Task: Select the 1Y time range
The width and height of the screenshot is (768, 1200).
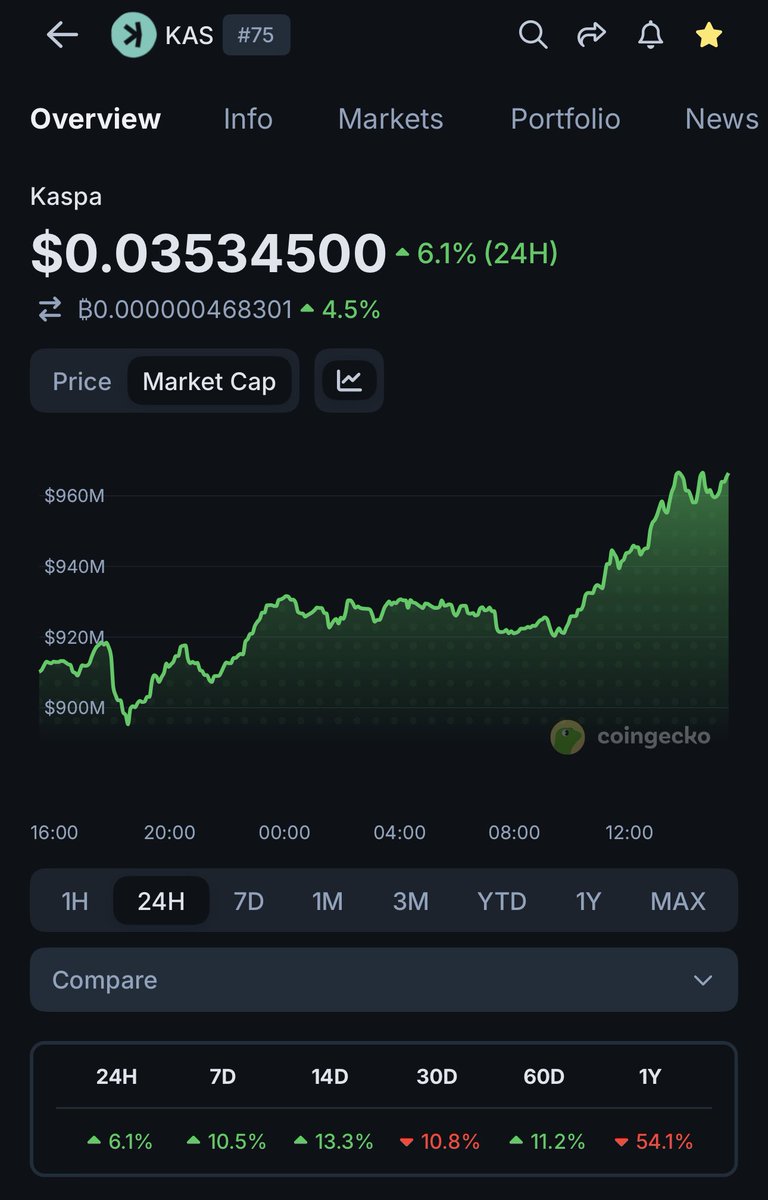Action: (588, 901)
